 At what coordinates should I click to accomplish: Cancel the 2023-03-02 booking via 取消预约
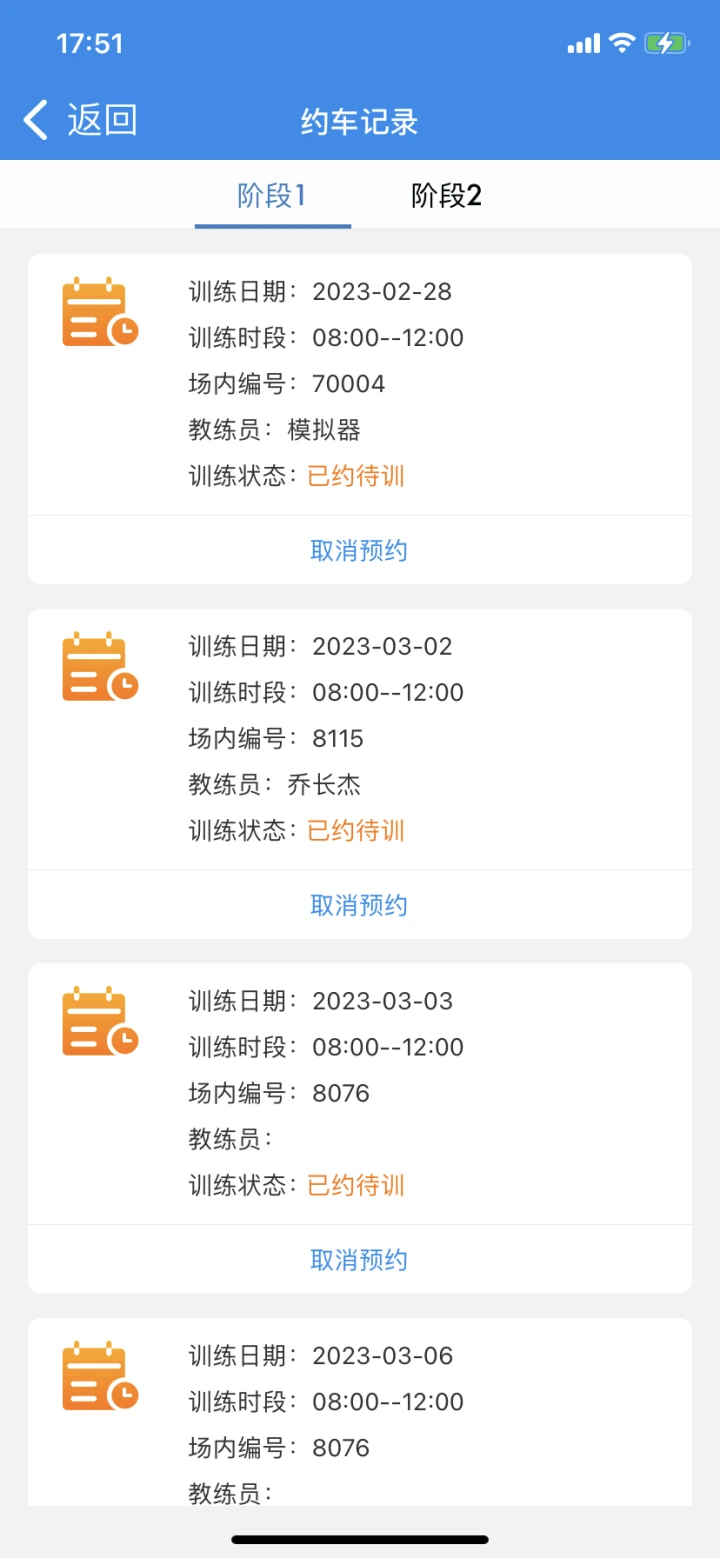[x=359, y=906]
